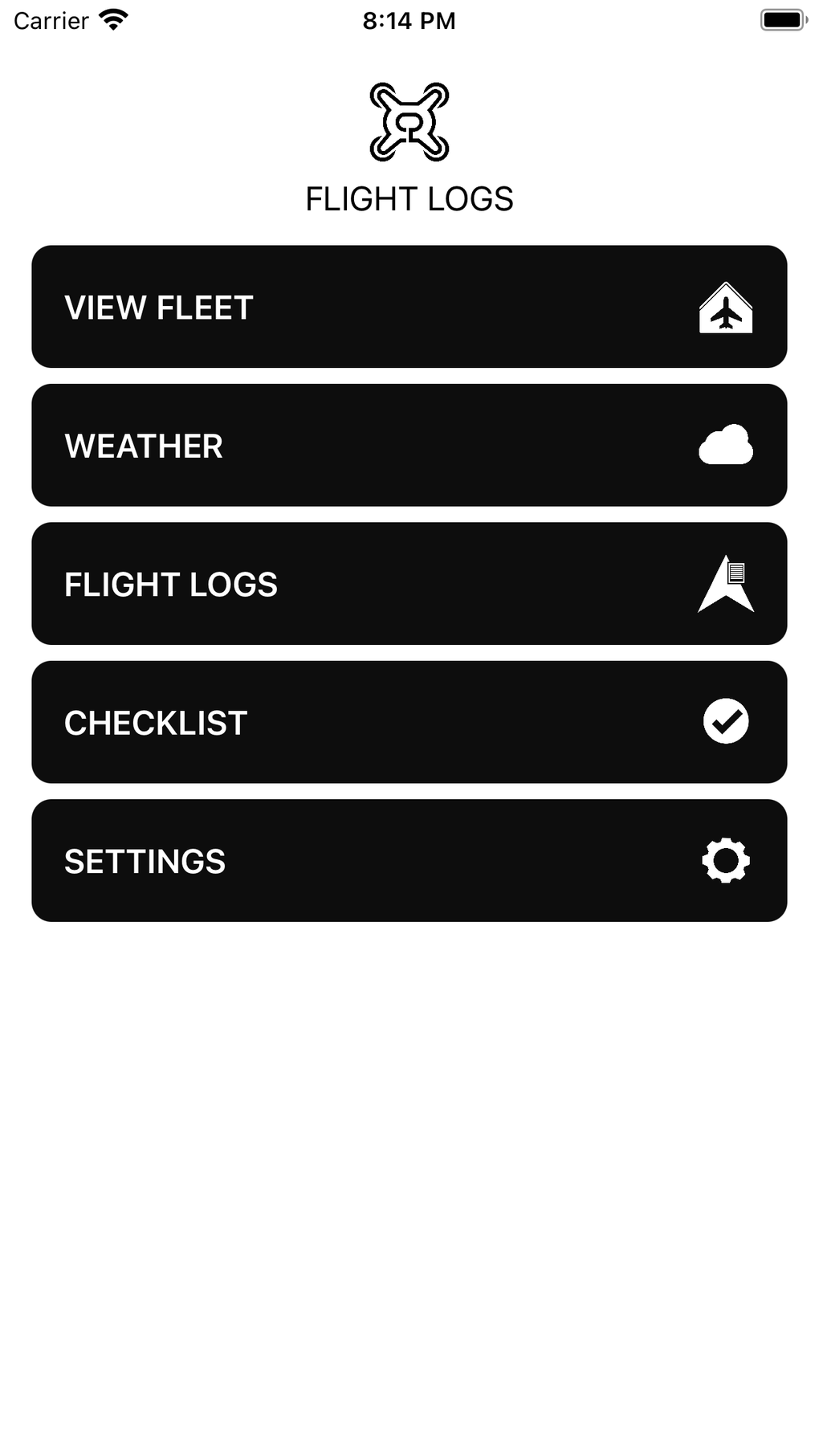Click the 8:14 PM clock display
Image resolution: width=819 pixels, height=1456 pixels.
click(408, 19)
